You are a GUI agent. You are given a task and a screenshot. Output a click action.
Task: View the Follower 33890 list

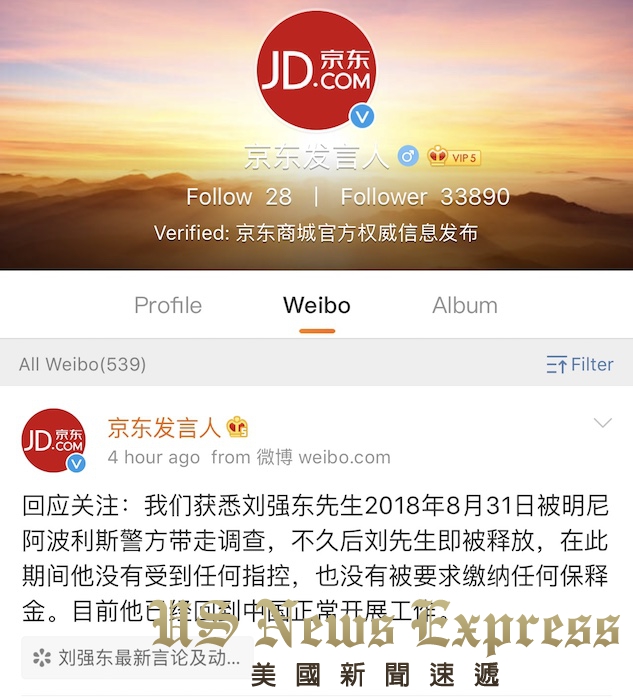click(x=425, y=197)
